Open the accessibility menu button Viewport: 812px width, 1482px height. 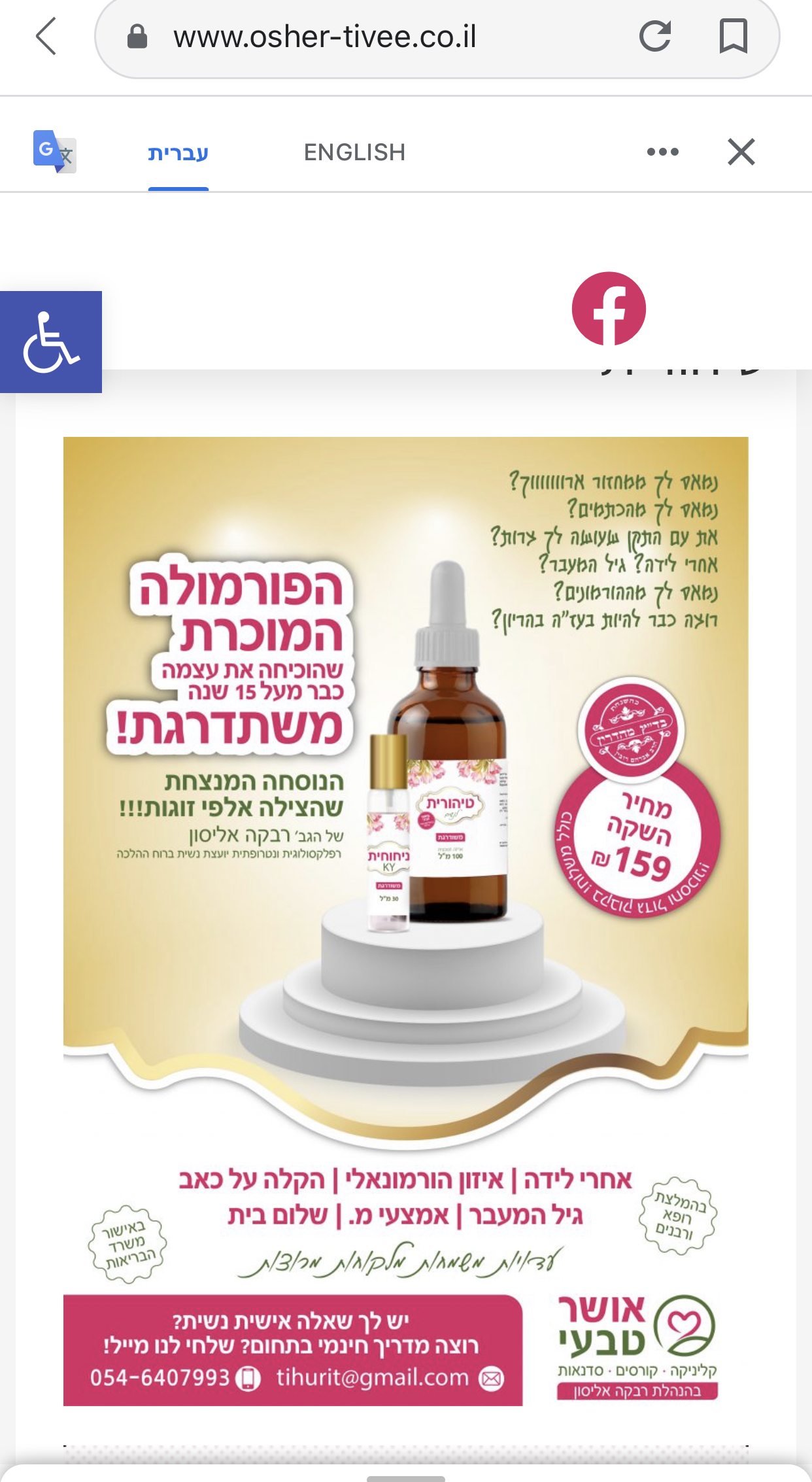tap(51, 342)
